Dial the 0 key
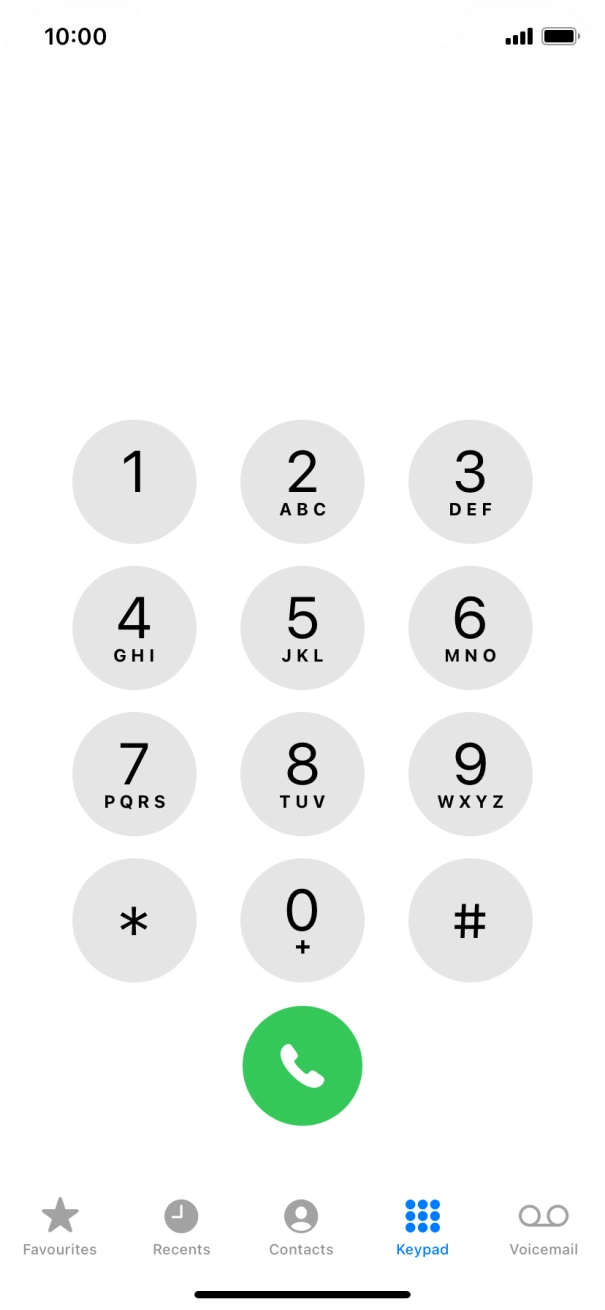 click(302, 920)
